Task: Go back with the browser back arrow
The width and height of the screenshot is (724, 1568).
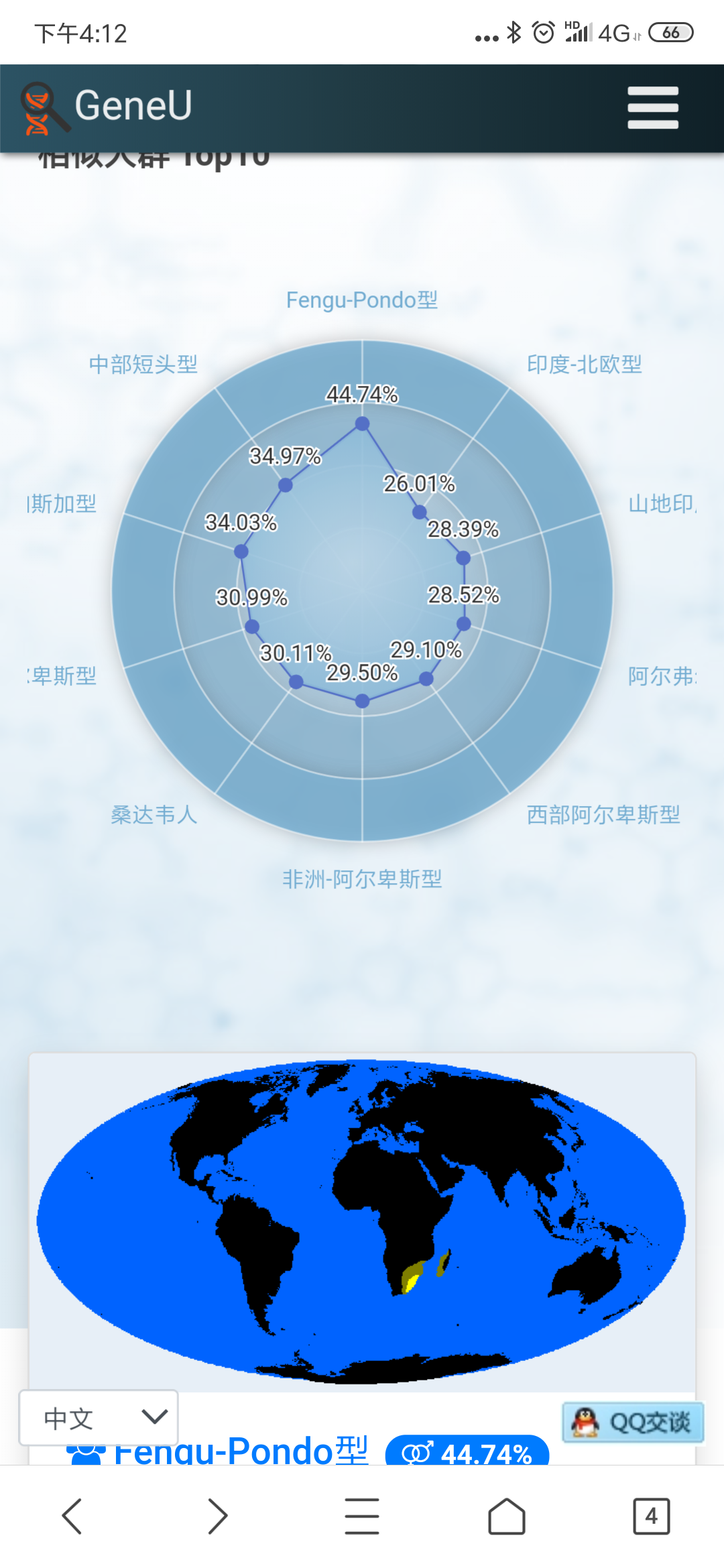Action: tap(72, 1516)
